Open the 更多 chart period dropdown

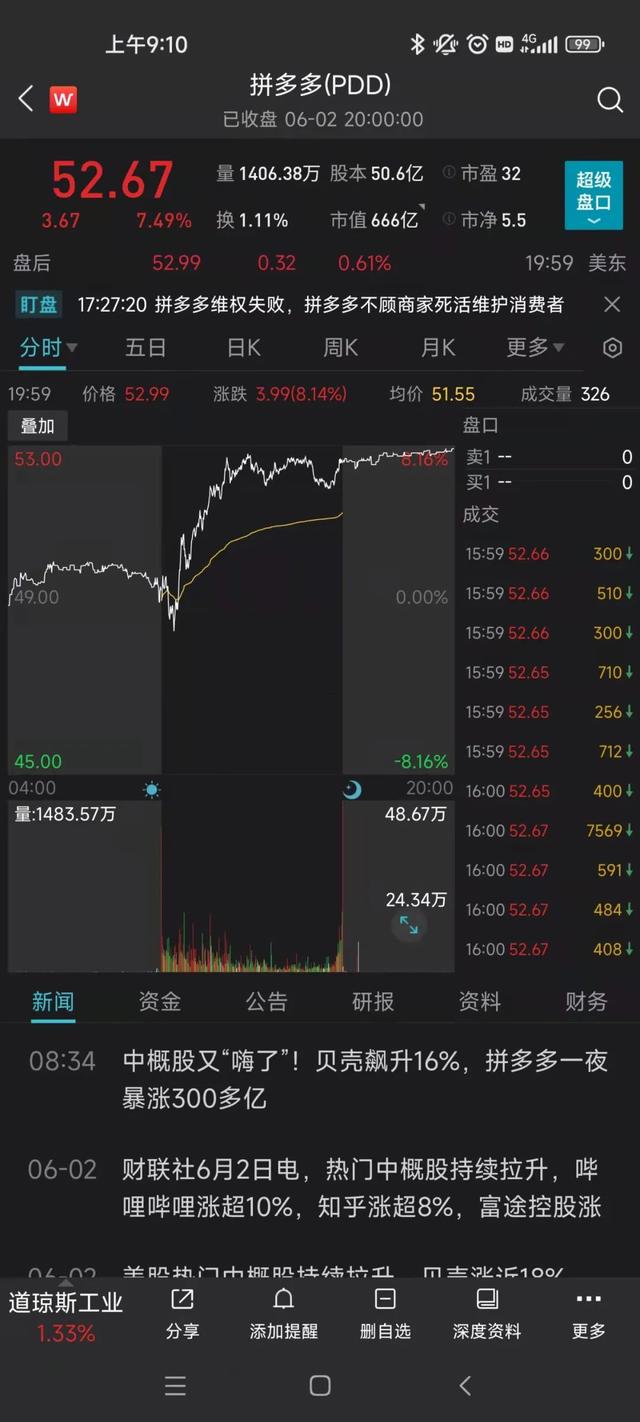(x=535, y=347)
